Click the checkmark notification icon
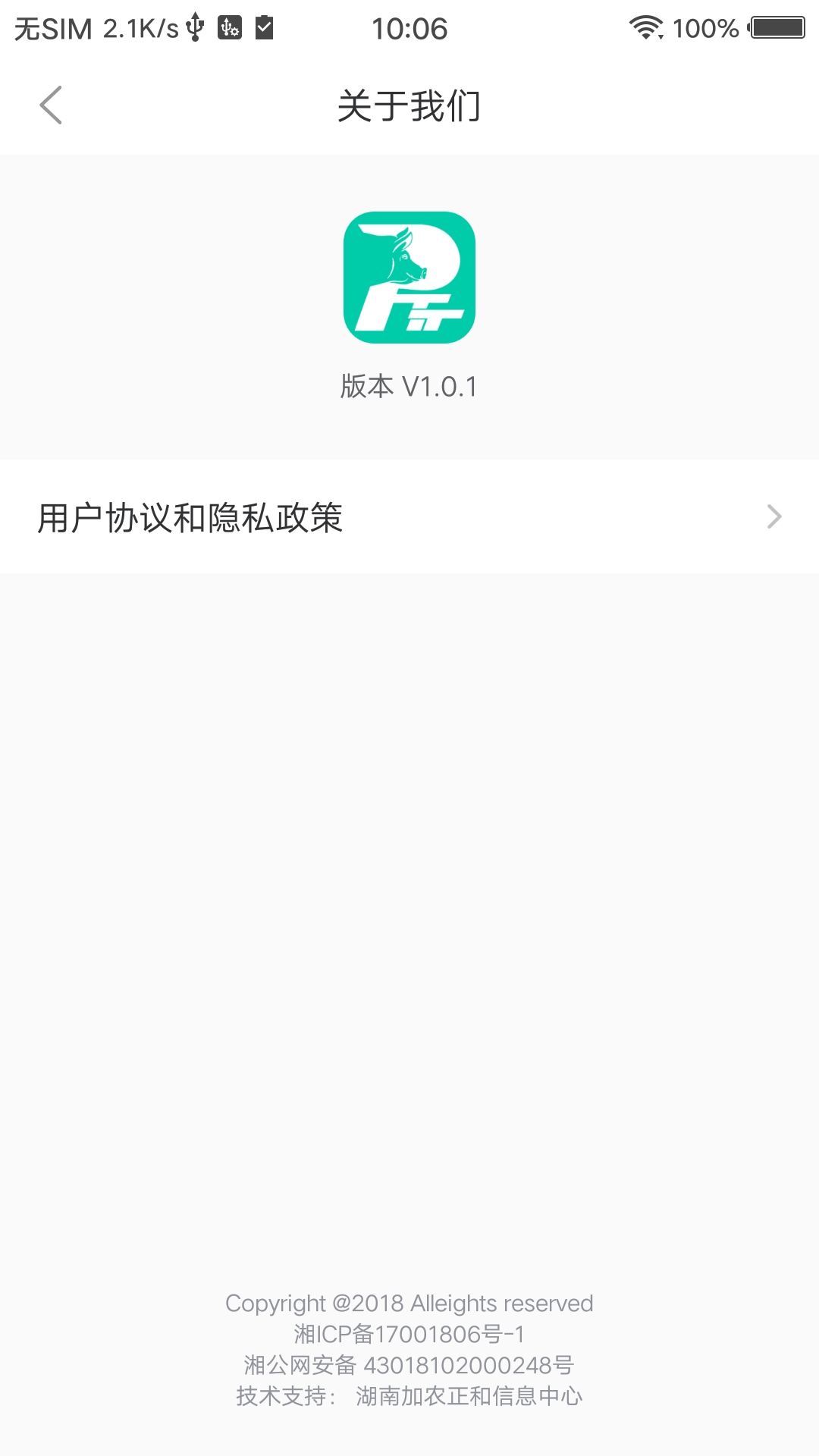819x1456 pixels. [265, 25]
